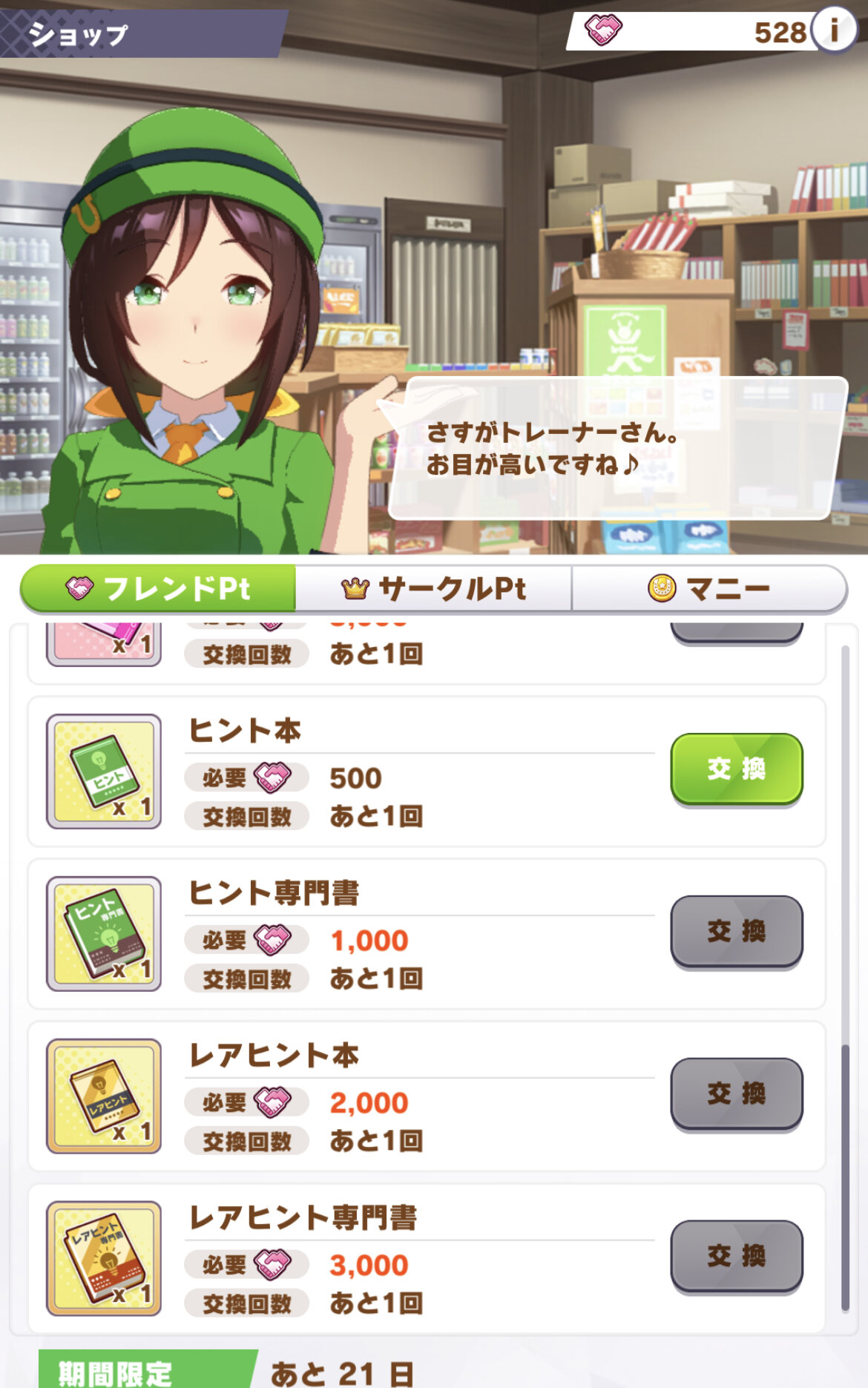Switch to the マニー tab
The width and height of the screenshot is (868, 1388).
pos(708,589)
